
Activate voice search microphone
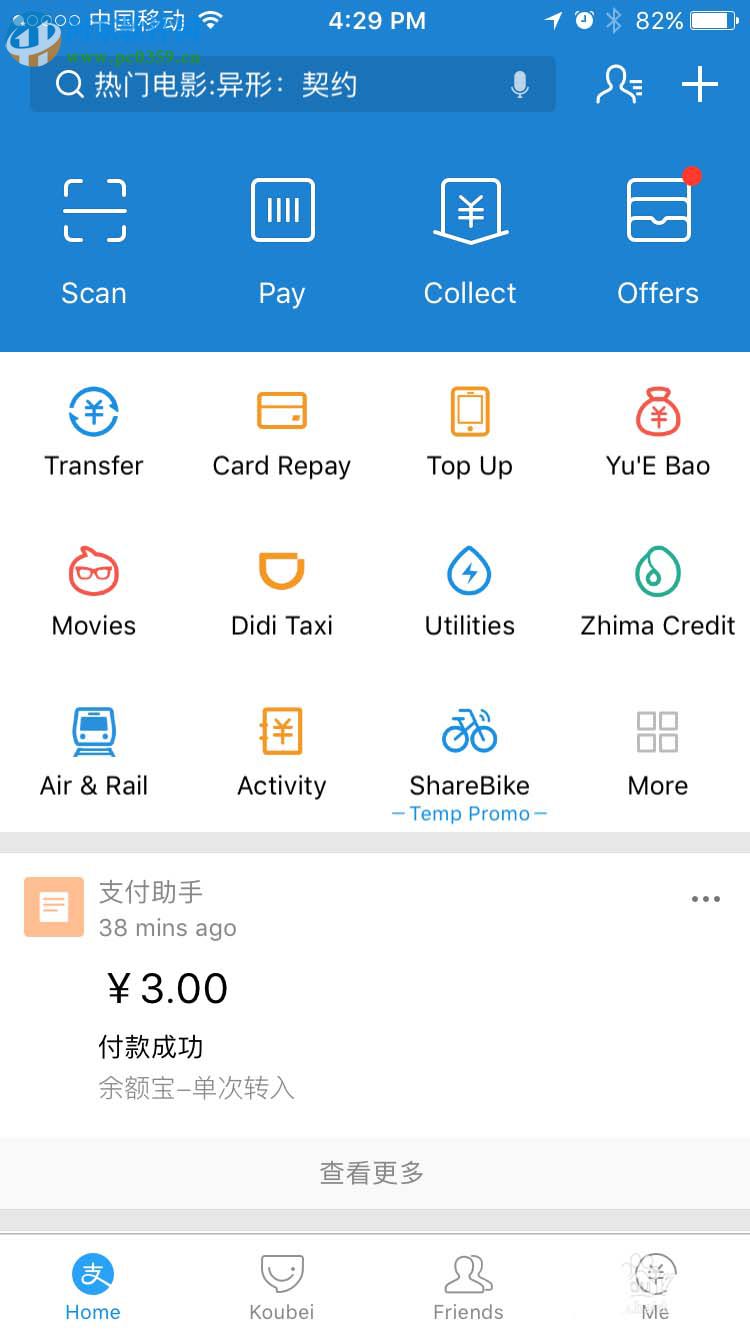pyautogui.click(x=520, y=85)
